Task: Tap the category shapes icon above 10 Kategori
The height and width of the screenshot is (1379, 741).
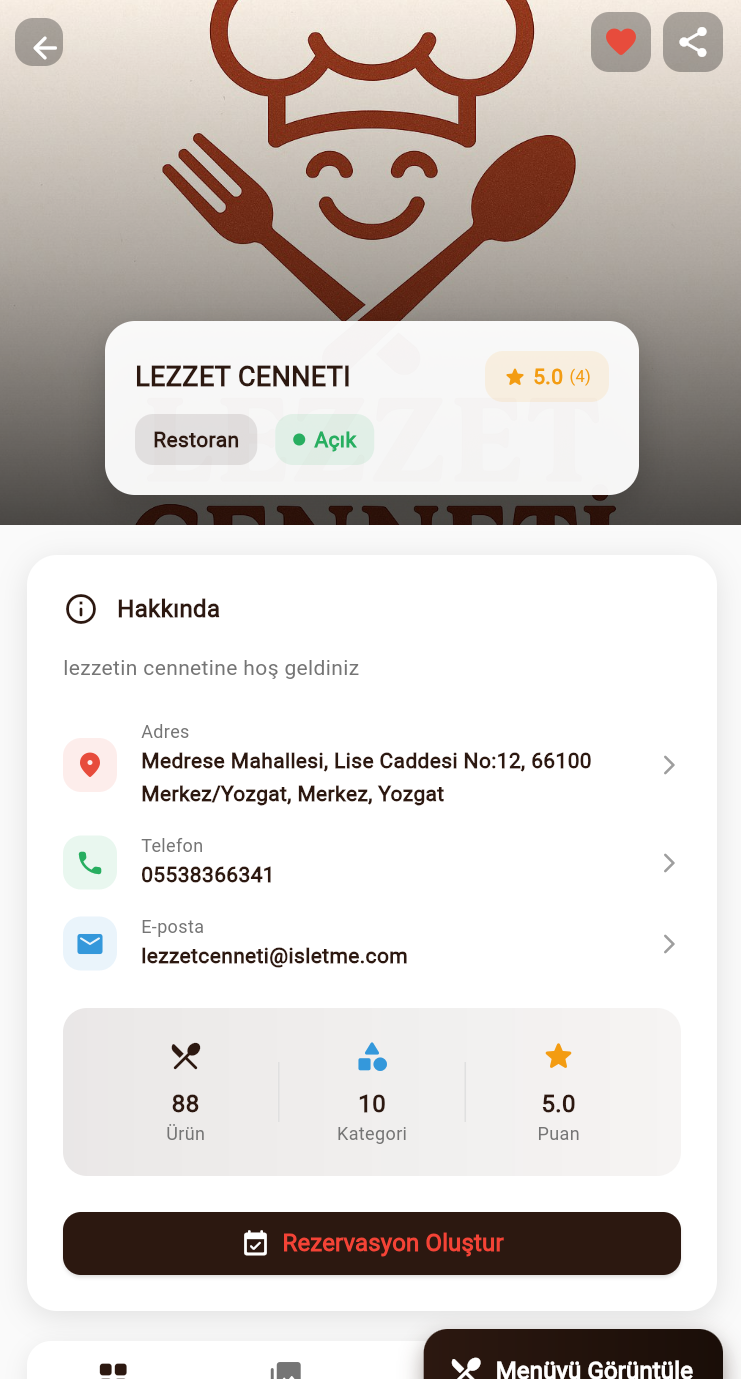Action: 372,1055
